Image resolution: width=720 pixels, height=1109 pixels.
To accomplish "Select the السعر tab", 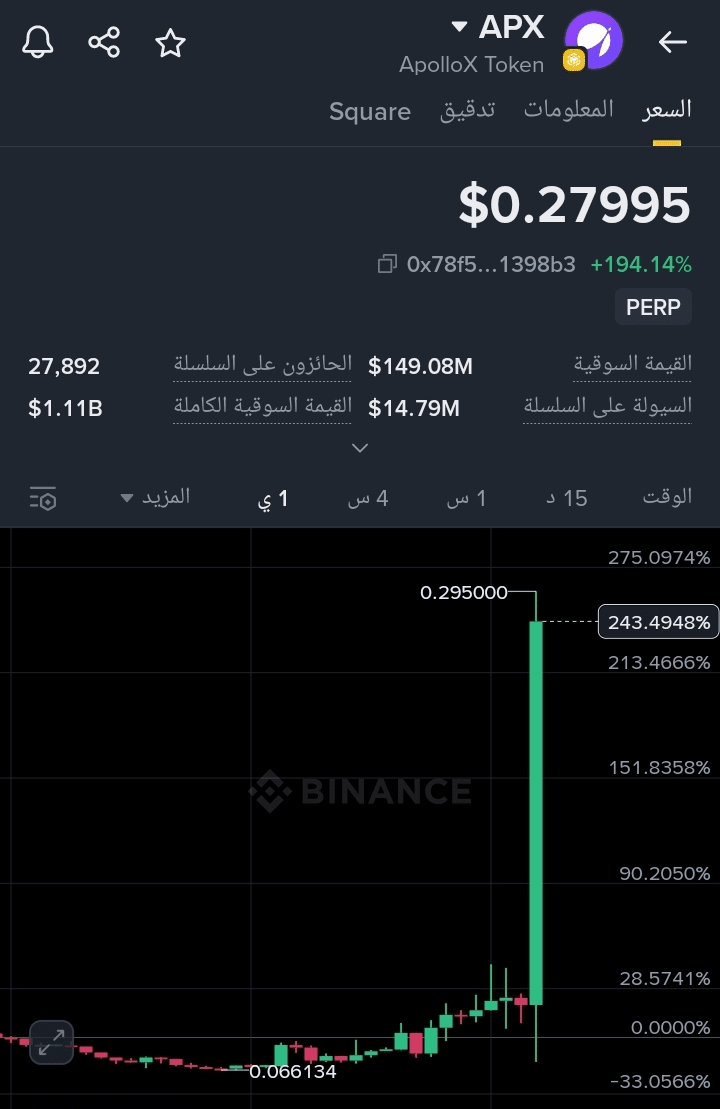I will [x=666, y=110].
